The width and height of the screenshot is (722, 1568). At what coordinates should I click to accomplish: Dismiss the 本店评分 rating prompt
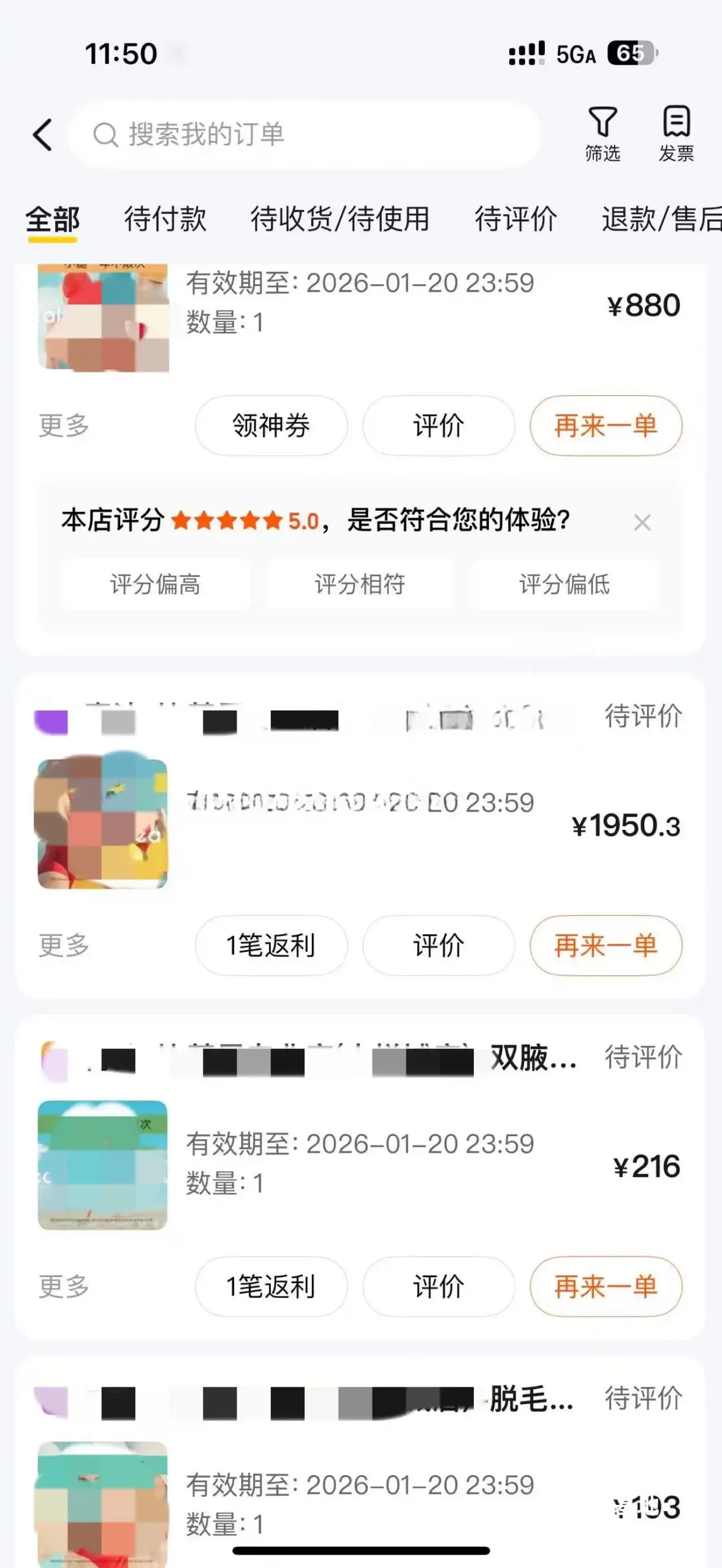coord(642,522)
